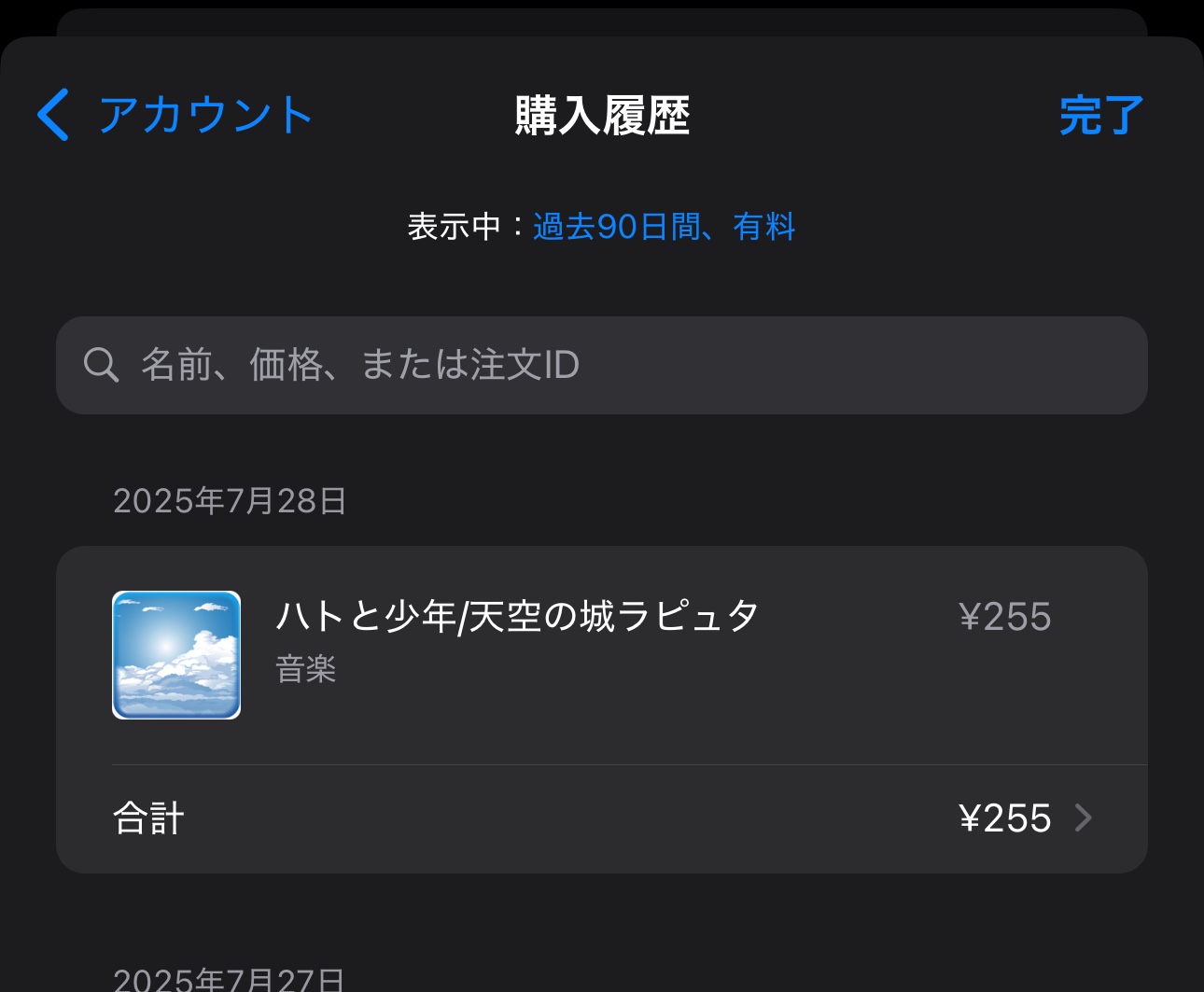Change the 過去90日間、有料 display filter

[664, 227]
